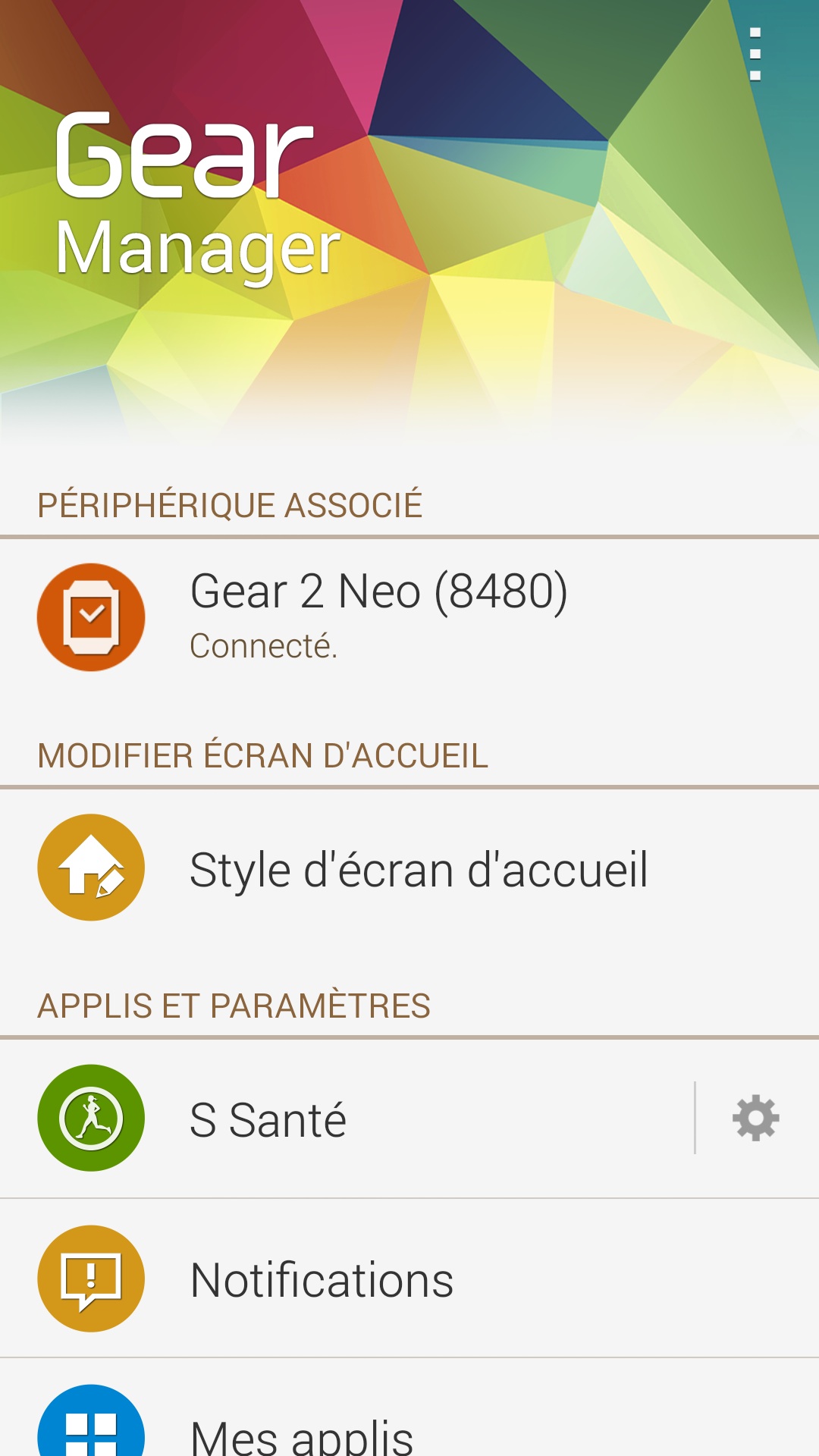Screen dimensions: 819x1456
Task: Open S Santé settings gear
Action: (x=755, y=1118)
